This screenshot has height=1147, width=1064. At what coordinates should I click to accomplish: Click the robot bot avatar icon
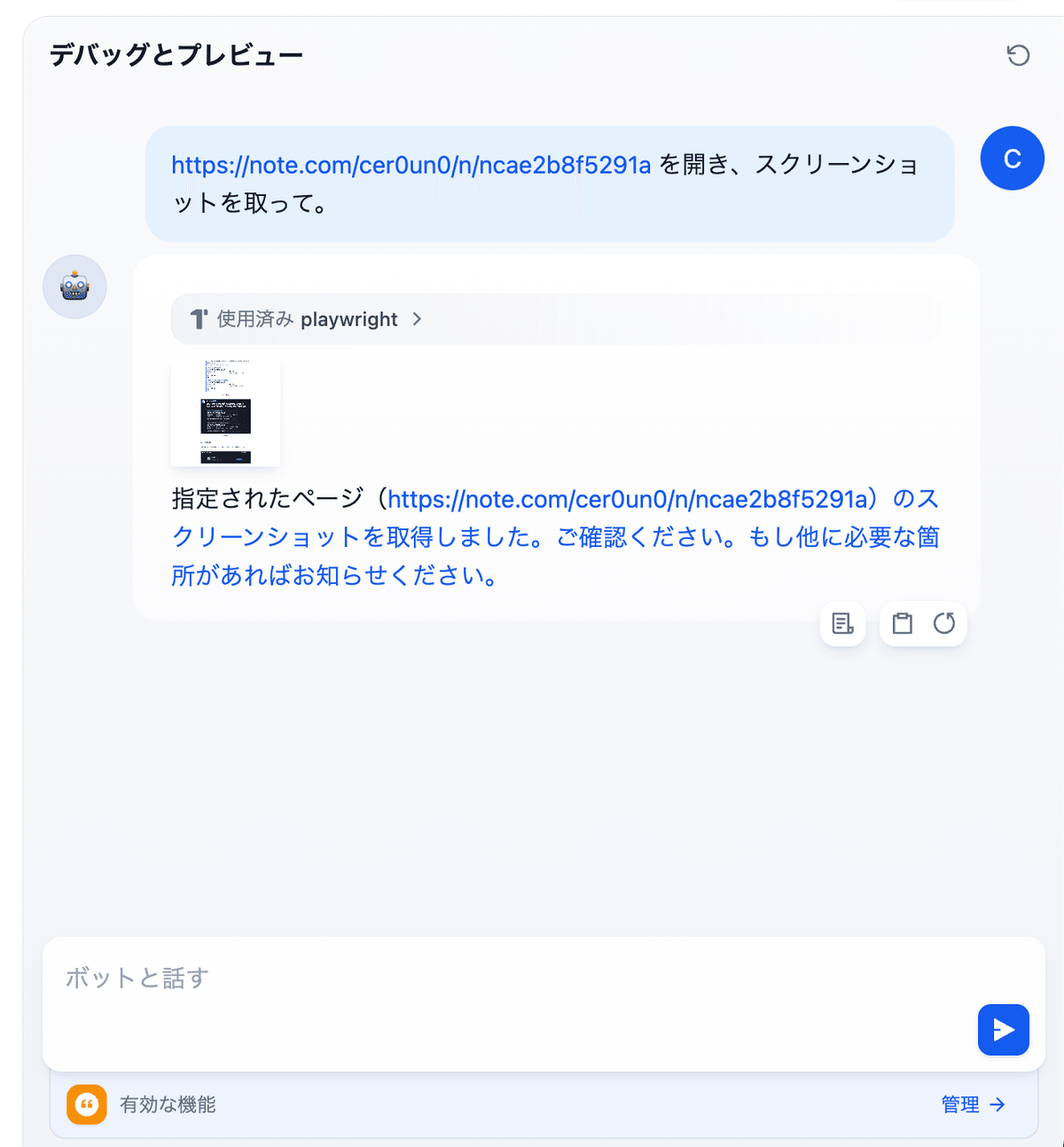point(74,286)
